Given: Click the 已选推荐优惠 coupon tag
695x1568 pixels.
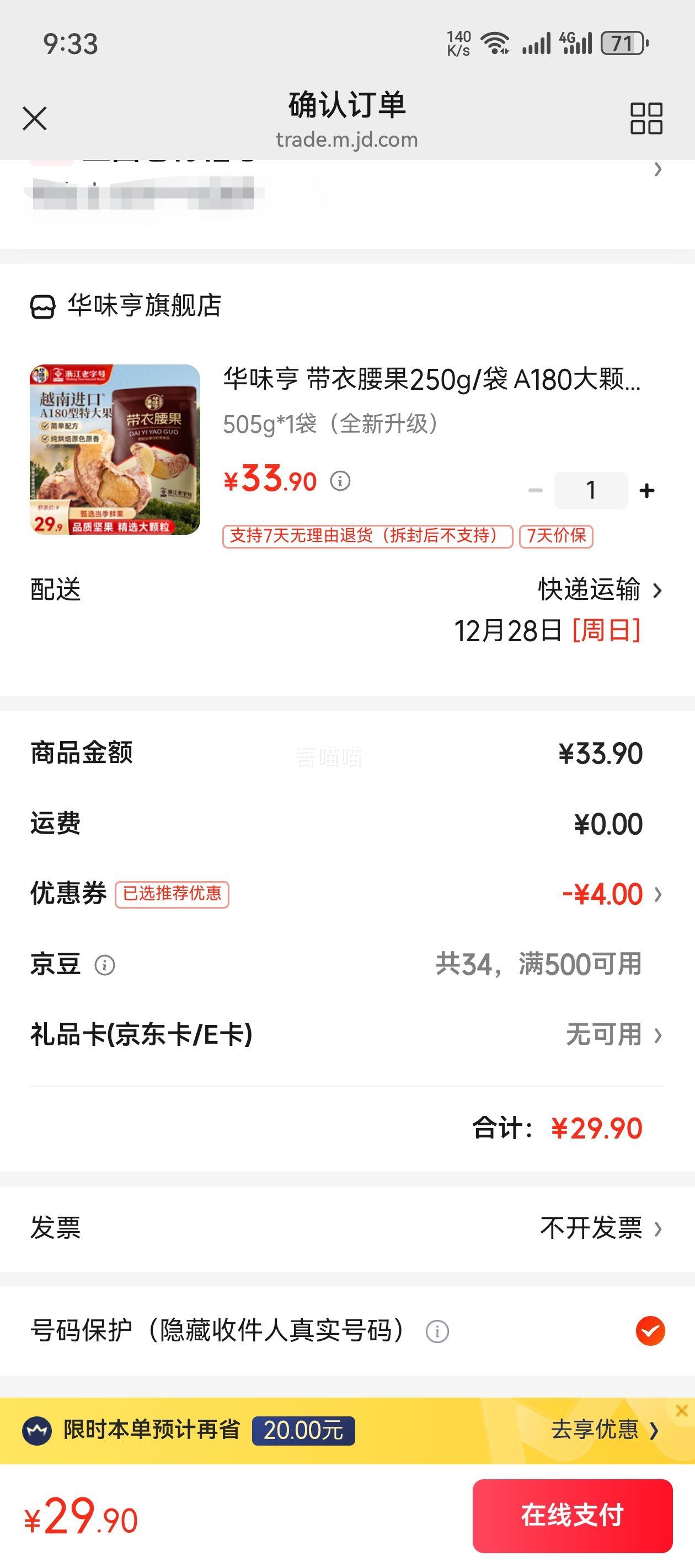Looking at the screenshot, I should point(173,894).
